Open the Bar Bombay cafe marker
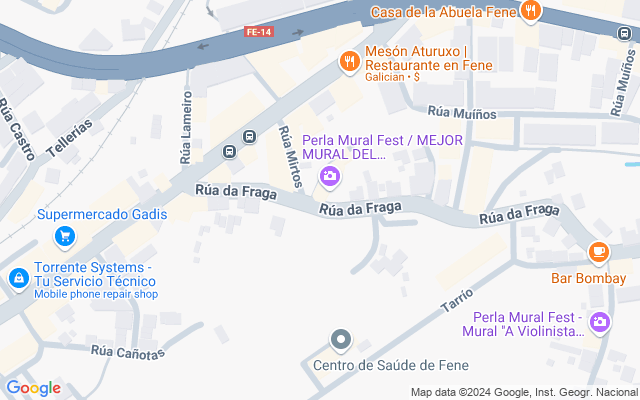Viewport: 640px width, 400px height. click(x=599, y=253)
